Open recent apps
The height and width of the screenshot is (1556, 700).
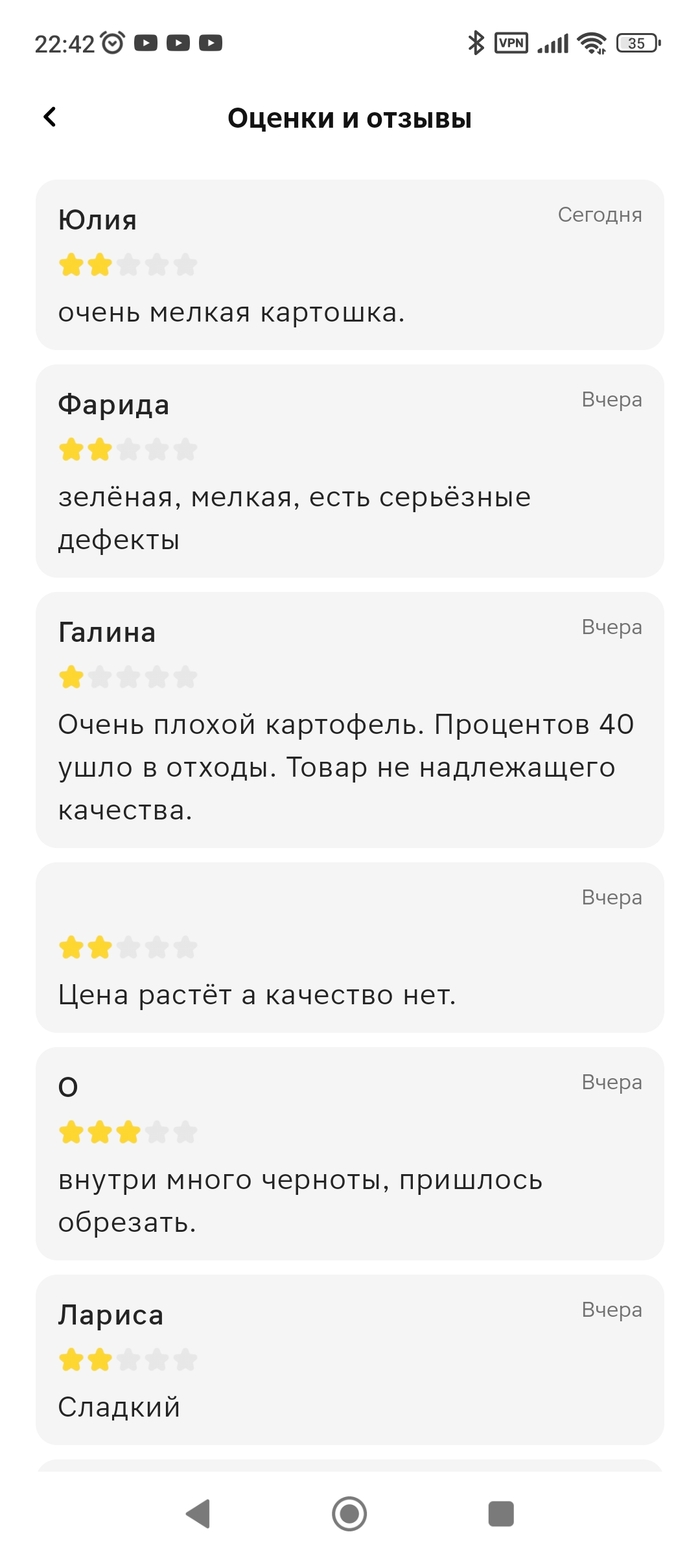[501, 1513]
